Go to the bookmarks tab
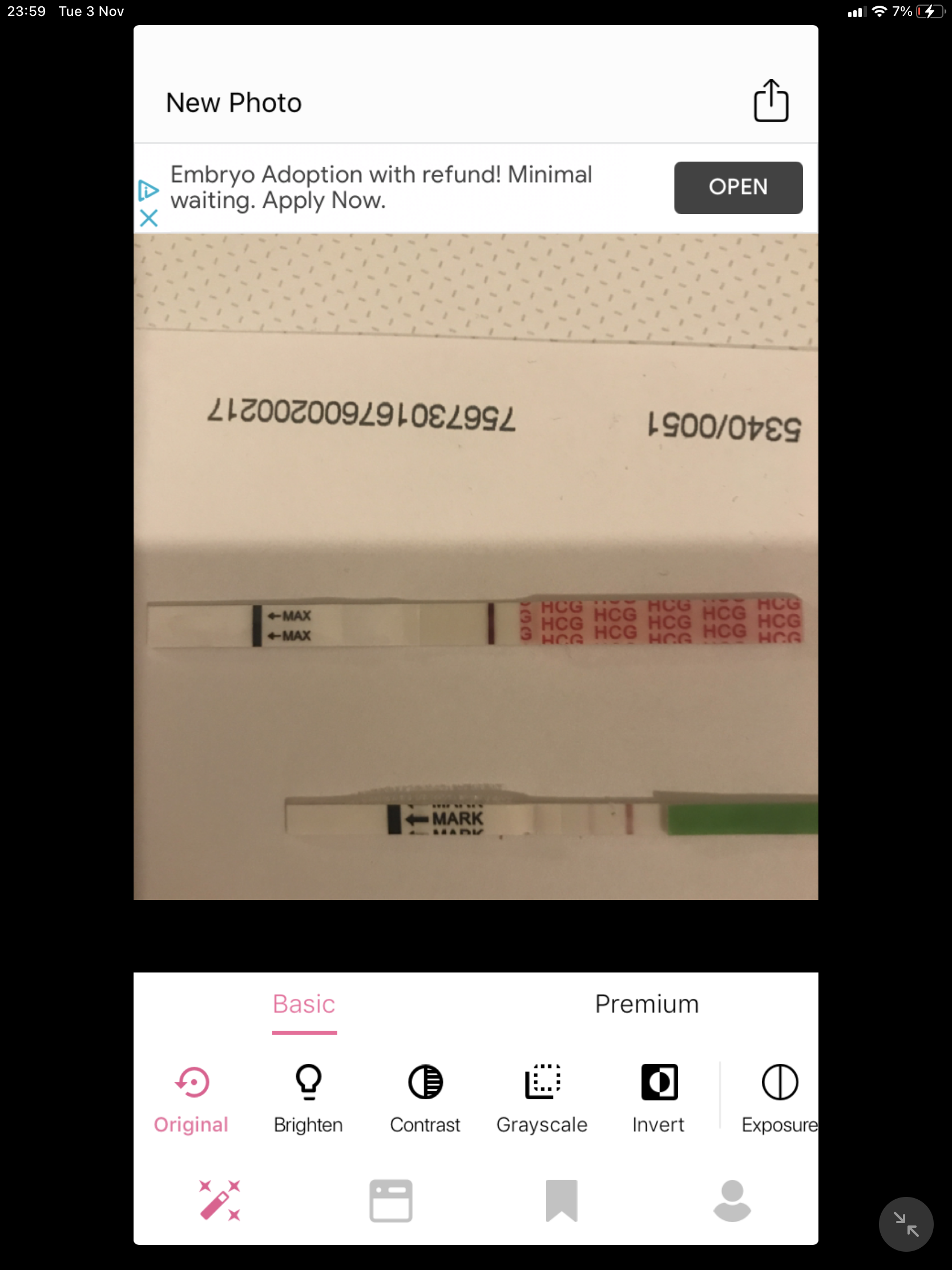 coord(561,1200)
